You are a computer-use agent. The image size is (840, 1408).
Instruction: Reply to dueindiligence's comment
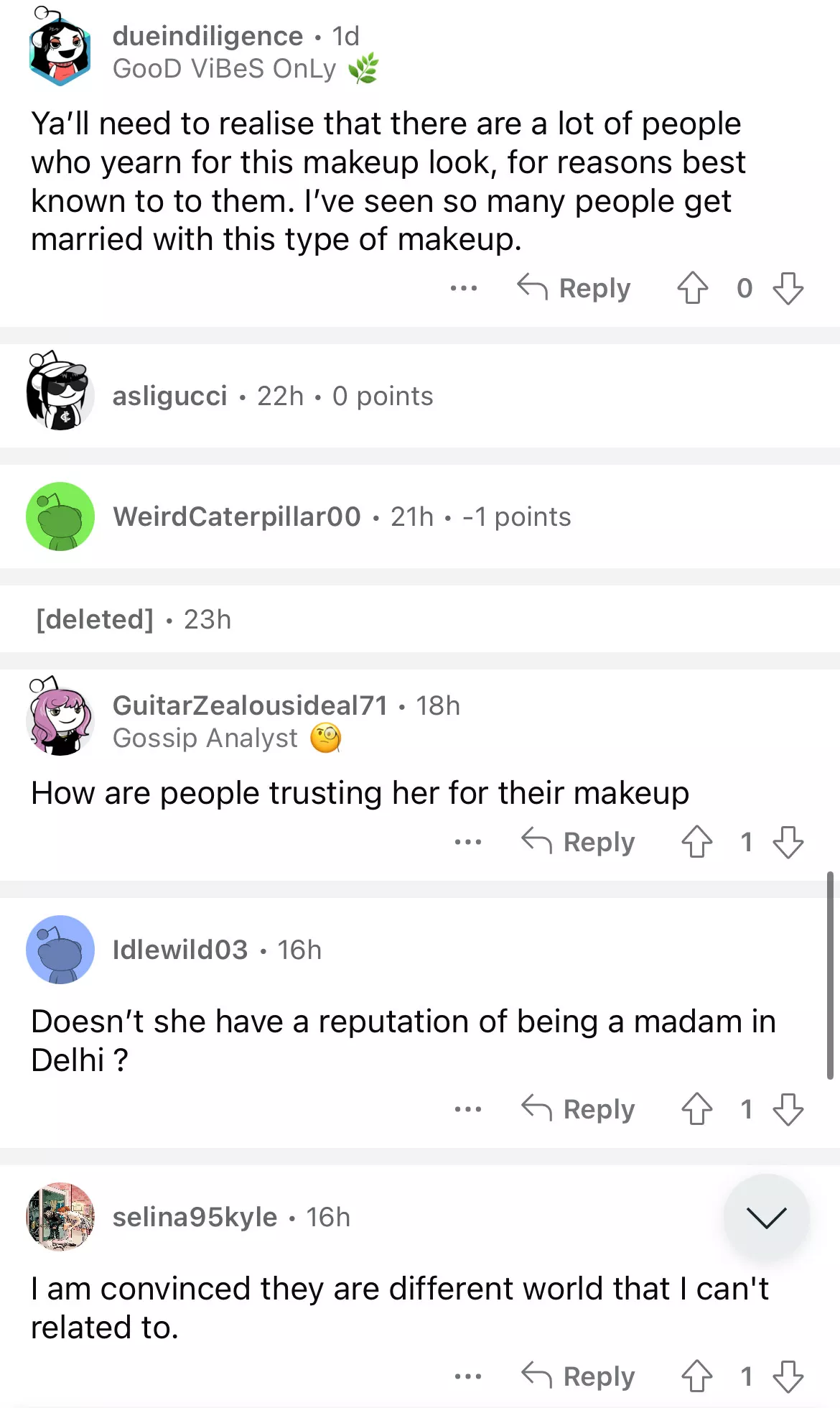point(574,288)
